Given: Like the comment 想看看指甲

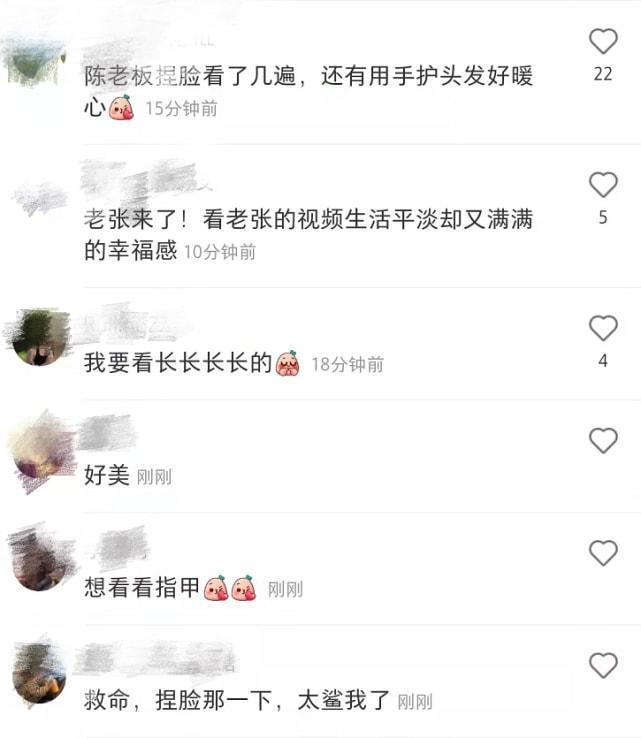Looking at the screenshot, I should (x=602, y=553).
